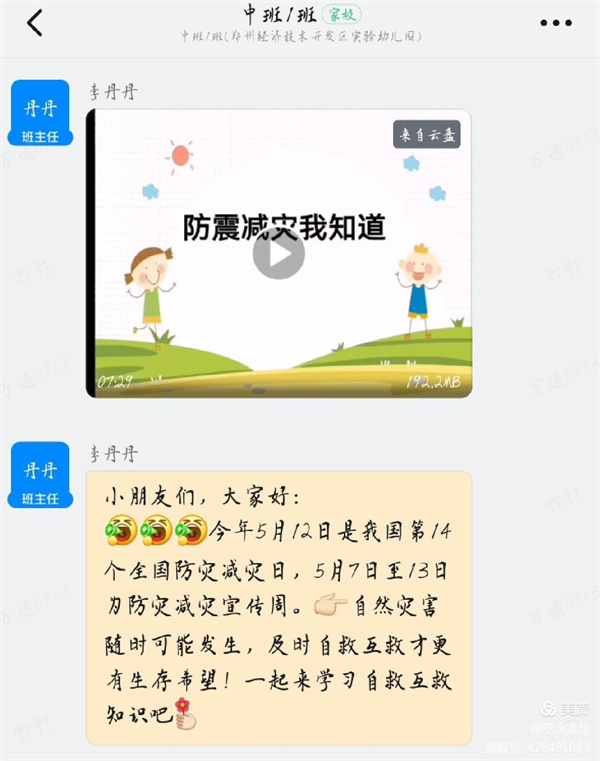Open 丹丹's avatar beside the text message
This screenshot has height=761, width=600.
(40, 475)
